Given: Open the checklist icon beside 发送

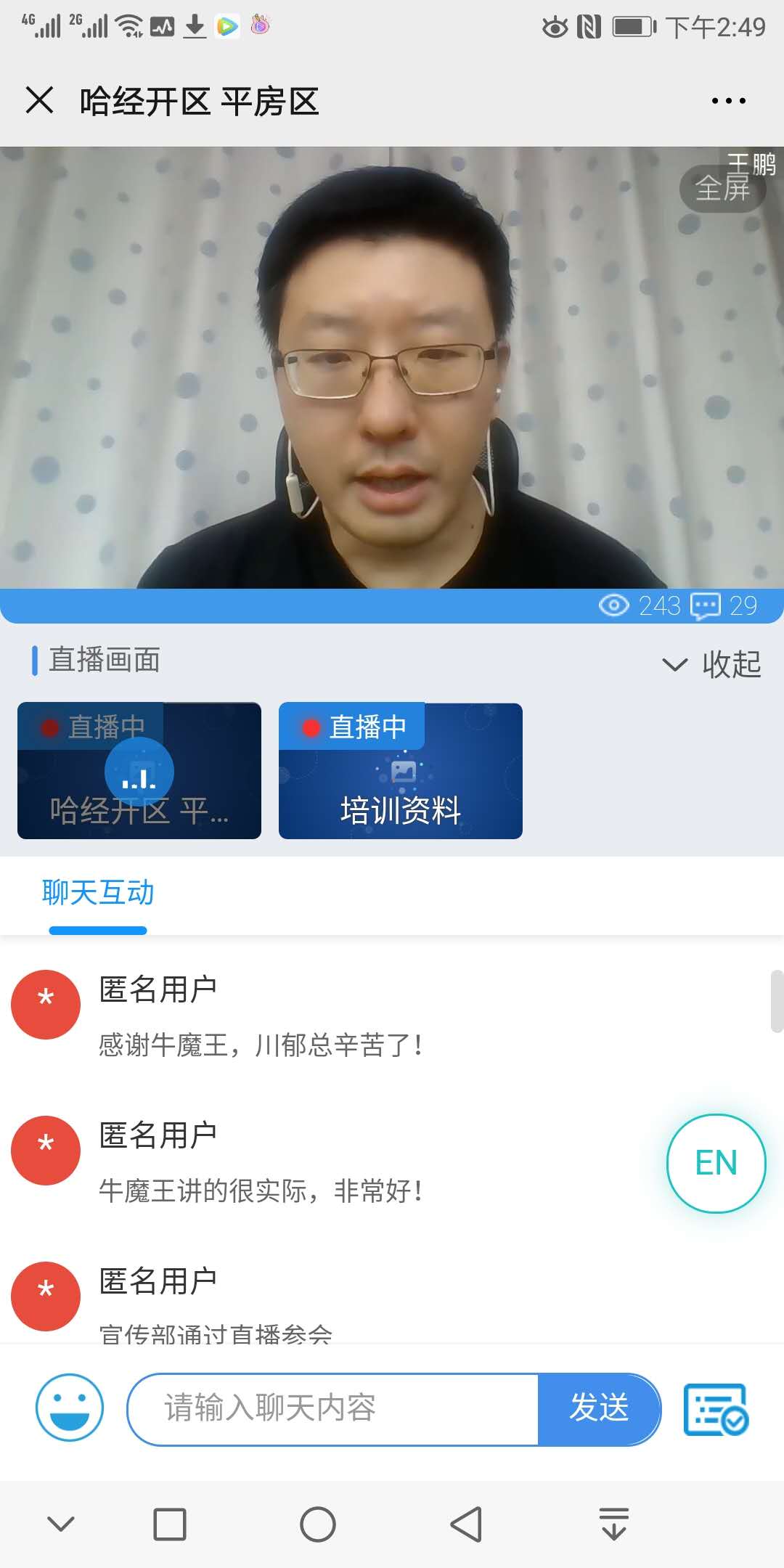Looking at the screenshot, I should click(x=716, y=1409).
